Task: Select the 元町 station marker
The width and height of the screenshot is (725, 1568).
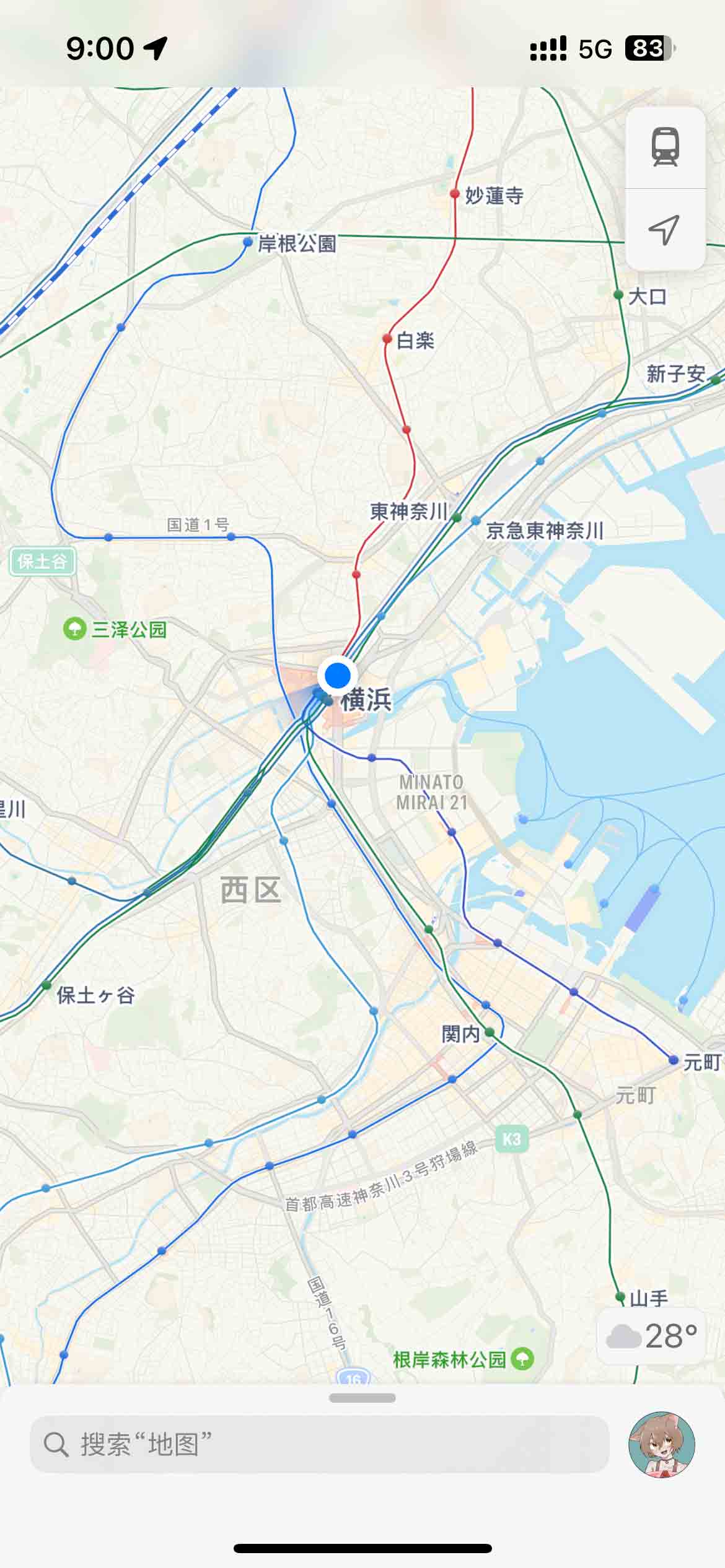Action: point(674,1060)
